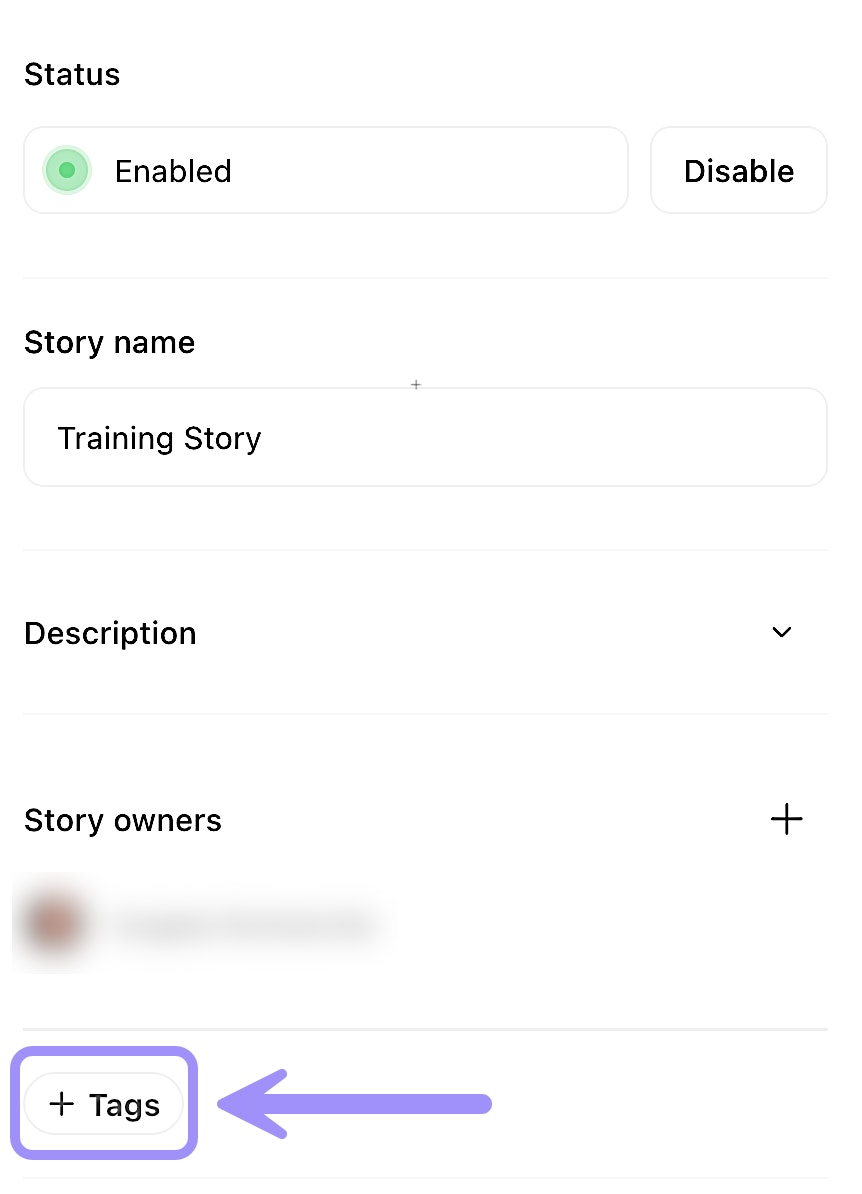The image size is (862, 1194).
Task: Add Tags to the story
Action: 105,1104
